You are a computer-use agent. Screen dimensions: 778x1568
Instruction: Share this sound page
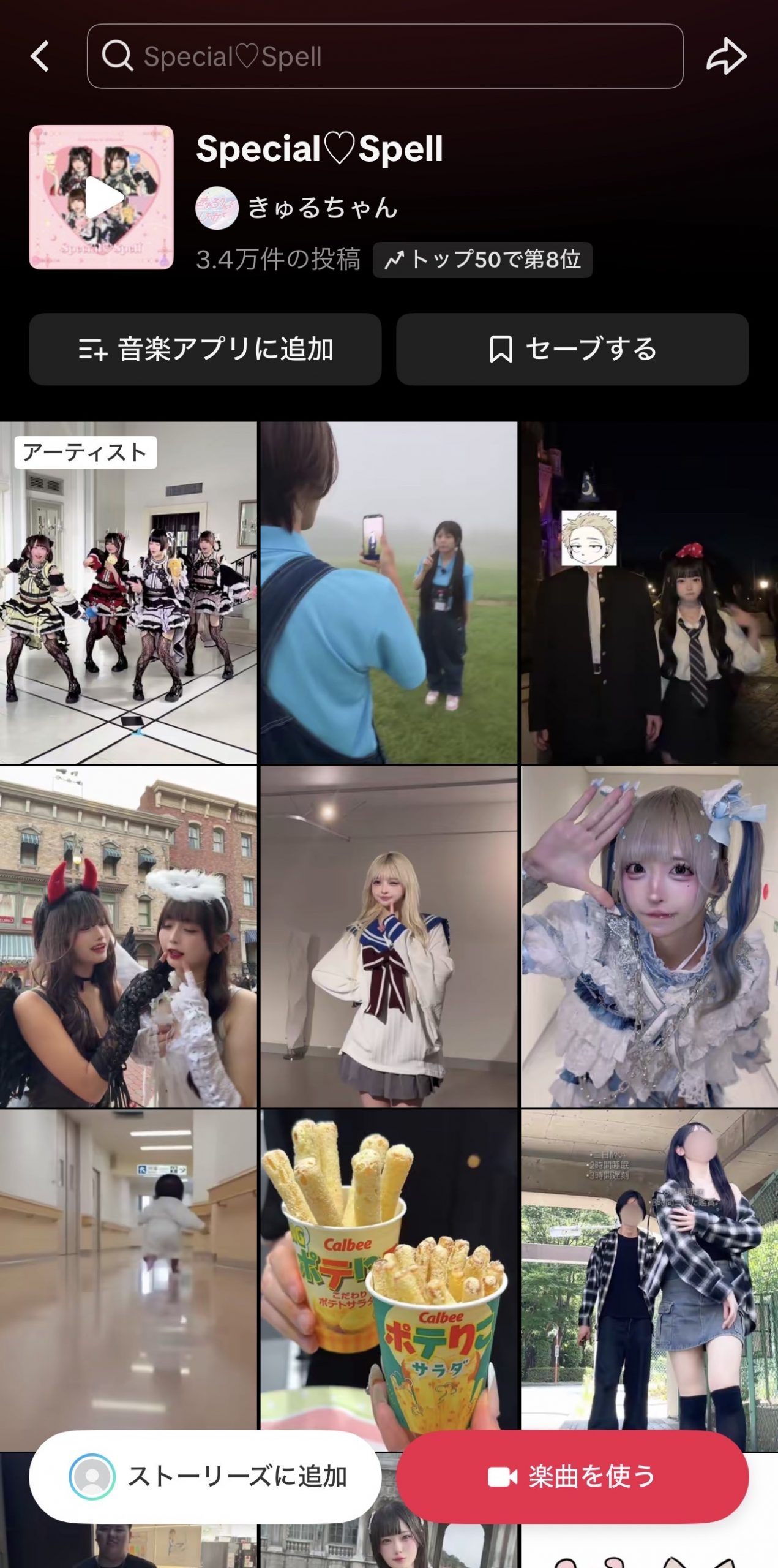[x=726, y=56]
